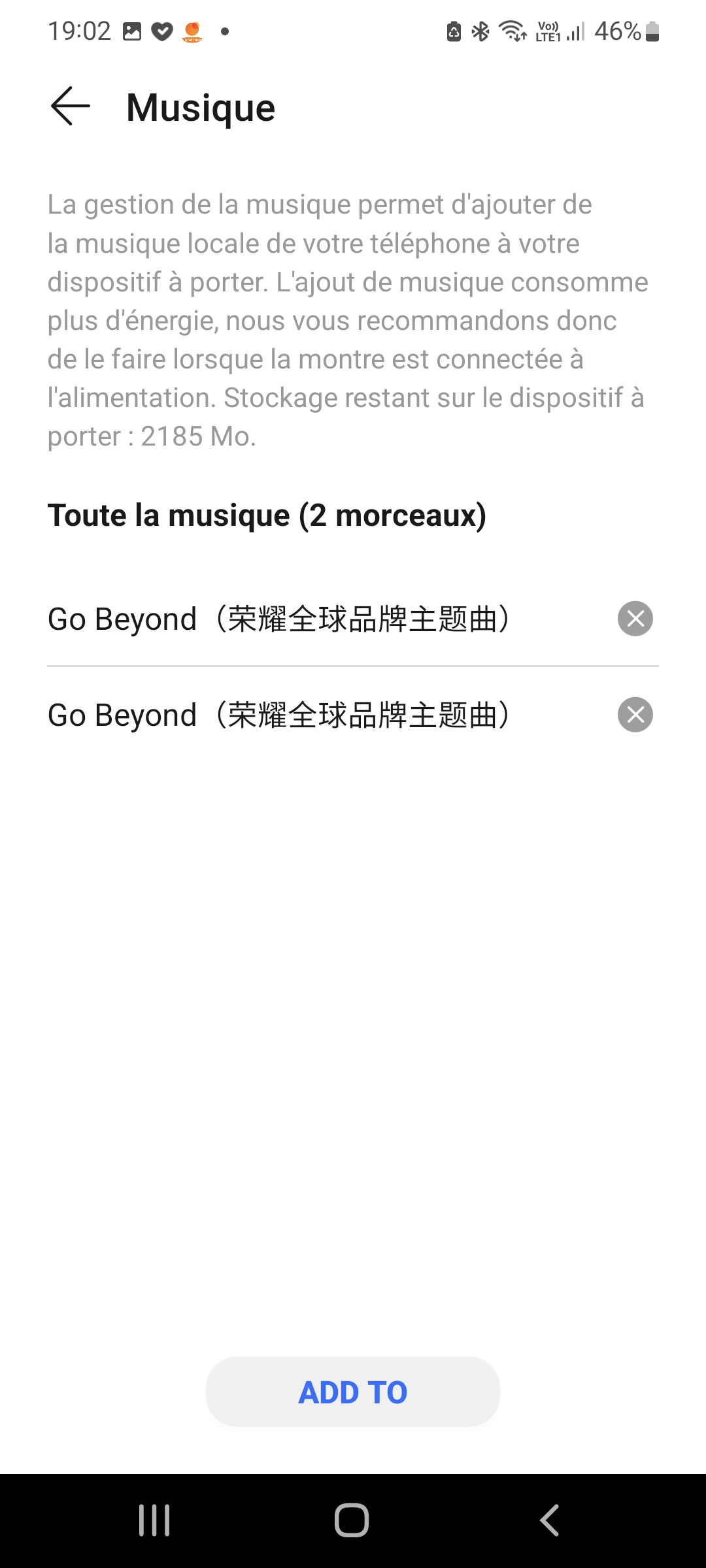Return to the phone's home screen
The image size is (706, 1568).
352,1520
